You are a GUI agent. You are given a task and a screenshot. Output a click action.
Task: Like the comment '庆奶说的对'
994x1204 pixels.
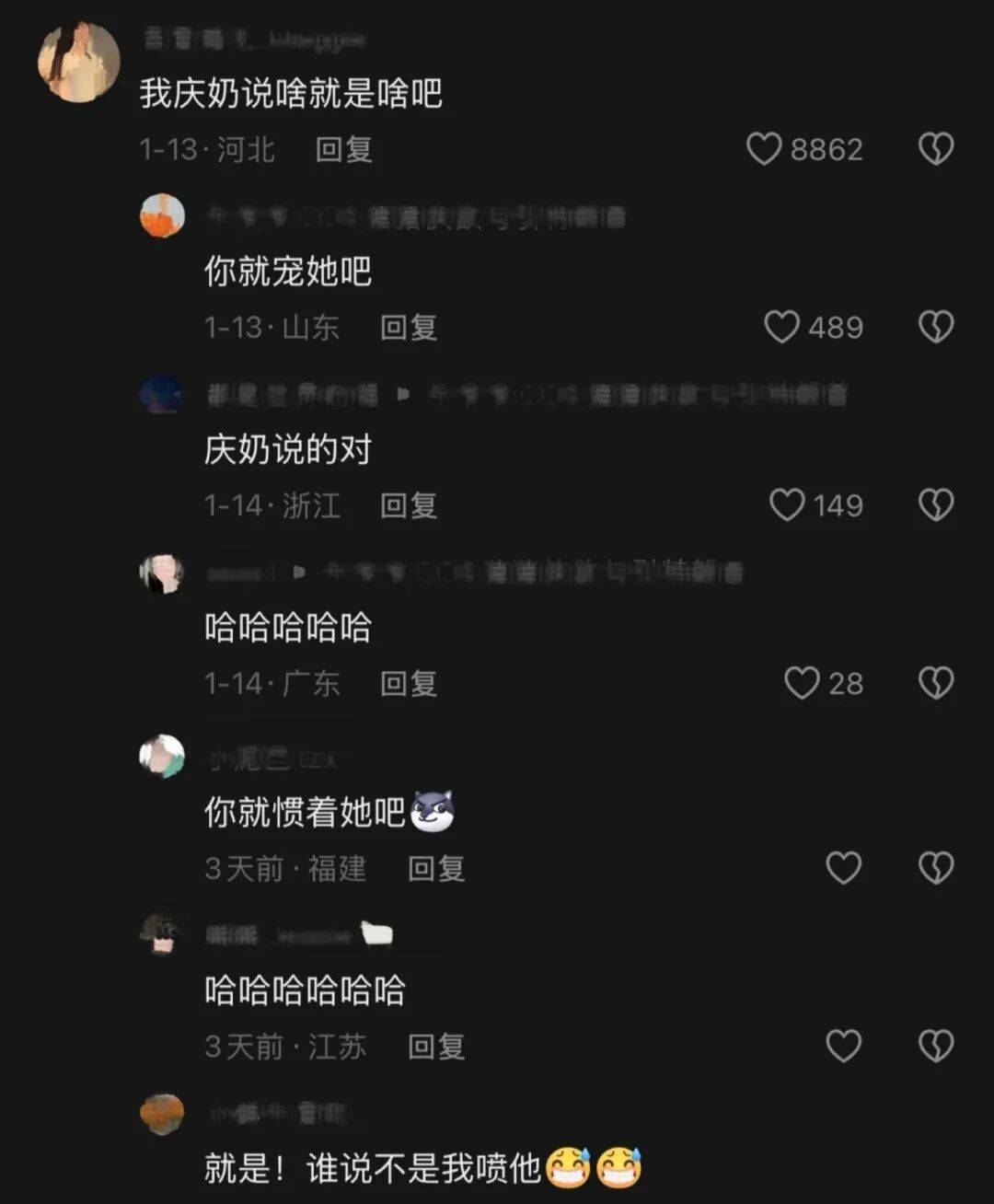[x=787, y=504]
